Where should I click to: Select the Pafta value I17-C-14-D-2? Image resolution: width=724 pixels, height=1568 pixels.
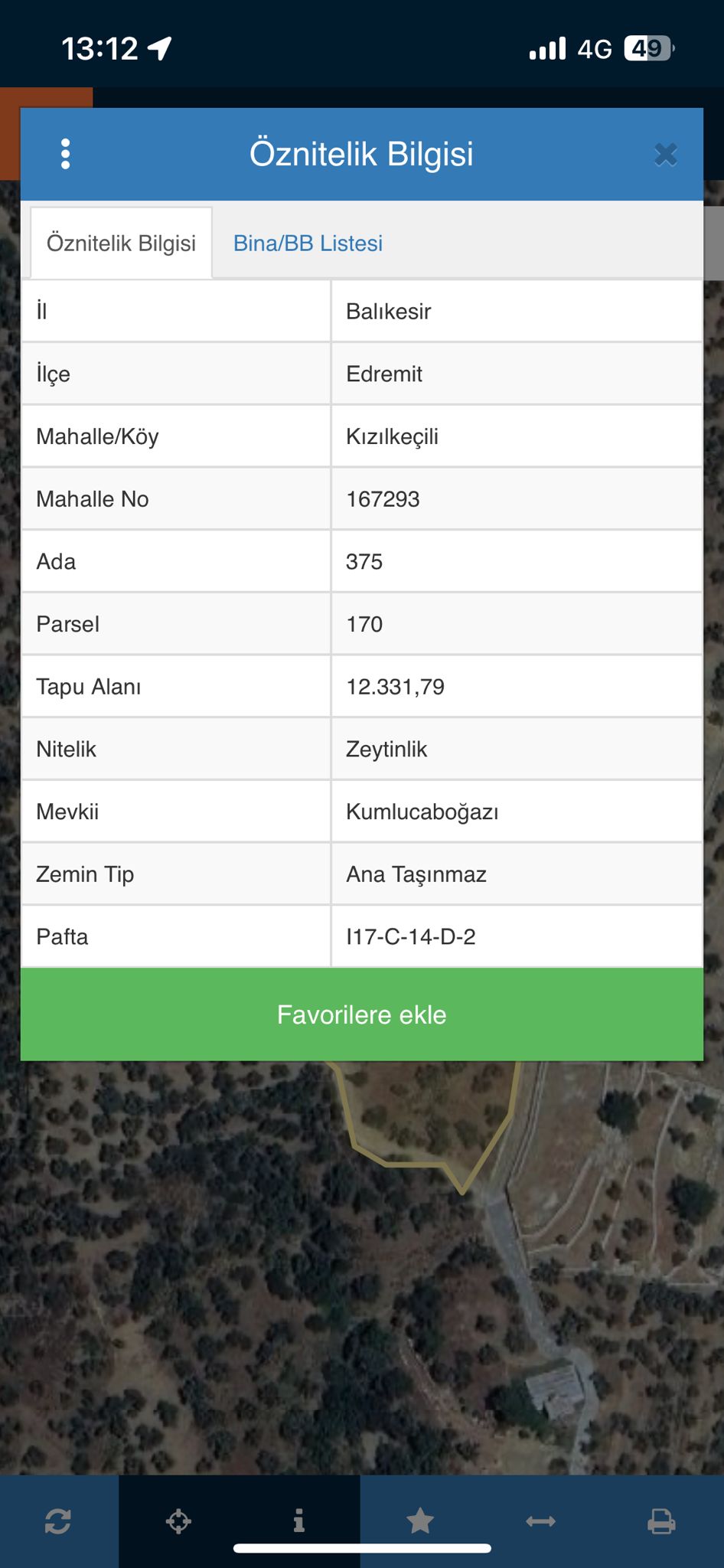coord(410,936)
